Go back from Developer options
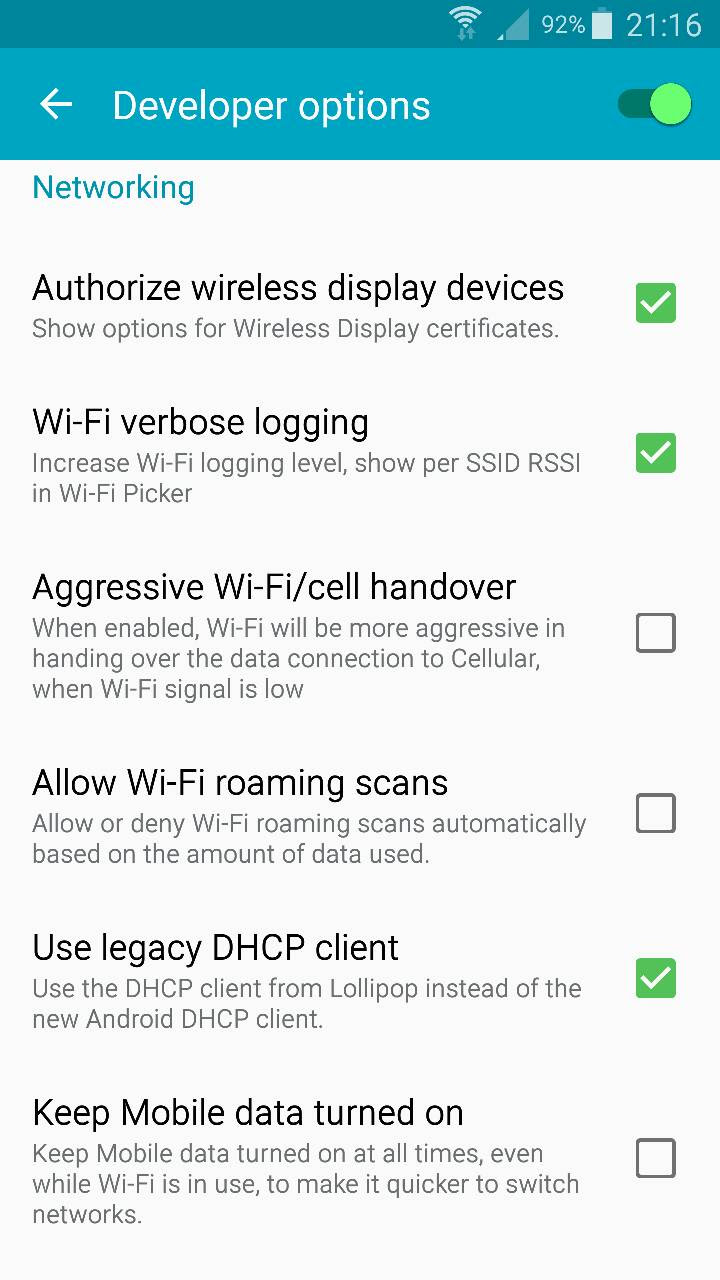The height and width of the screenshot is (1280, 720). pos(56,104)
